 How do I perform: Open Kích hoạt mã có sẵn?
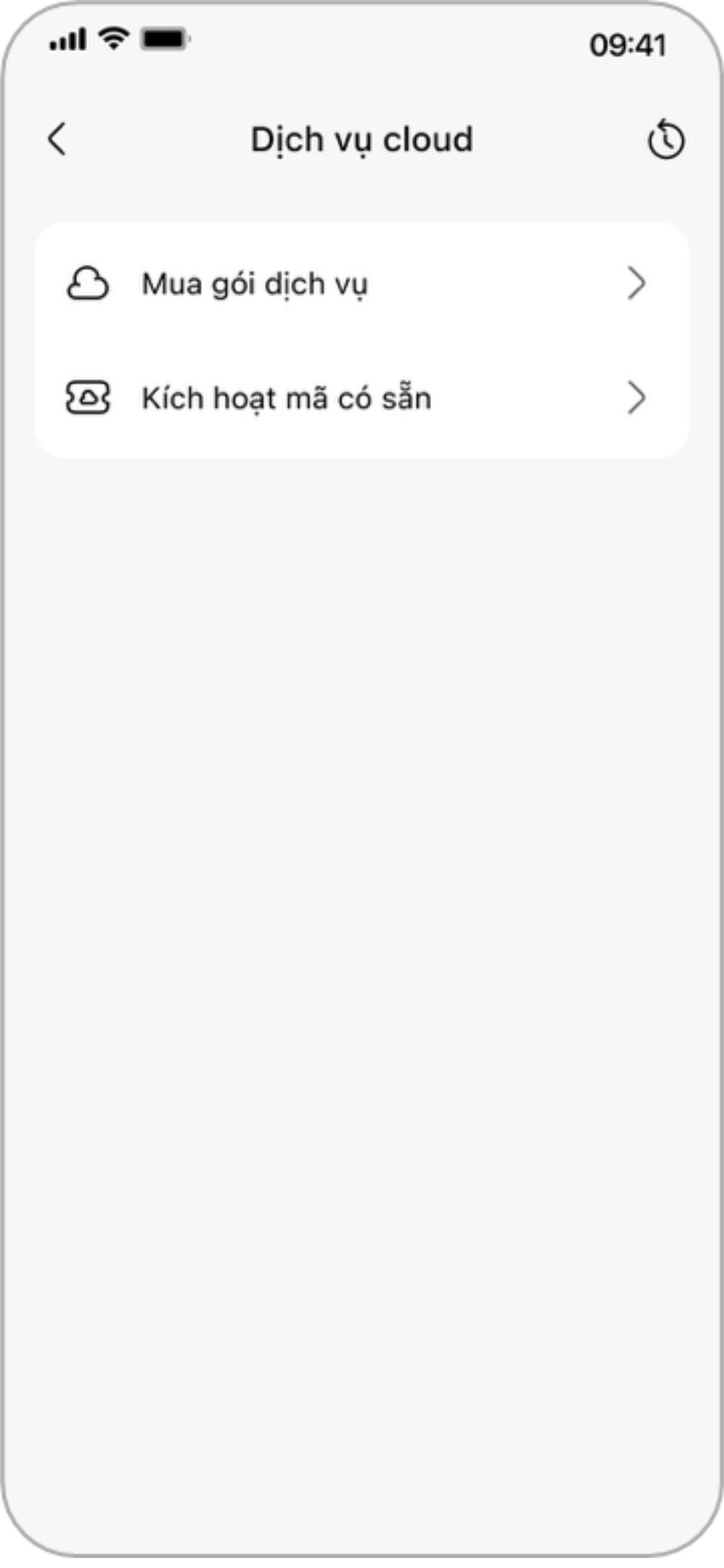tap(361, 399)
